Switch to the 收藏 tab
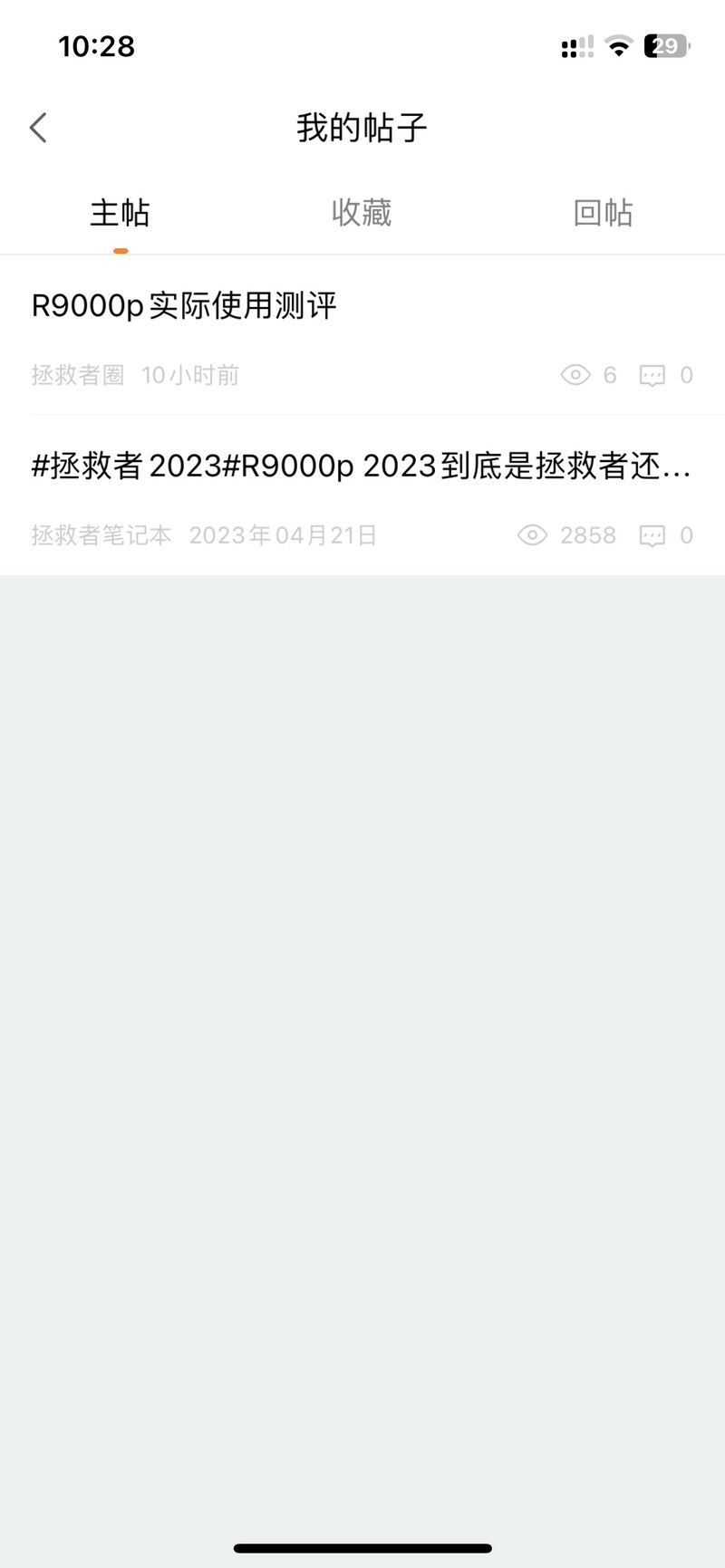 tap(362, 213)
